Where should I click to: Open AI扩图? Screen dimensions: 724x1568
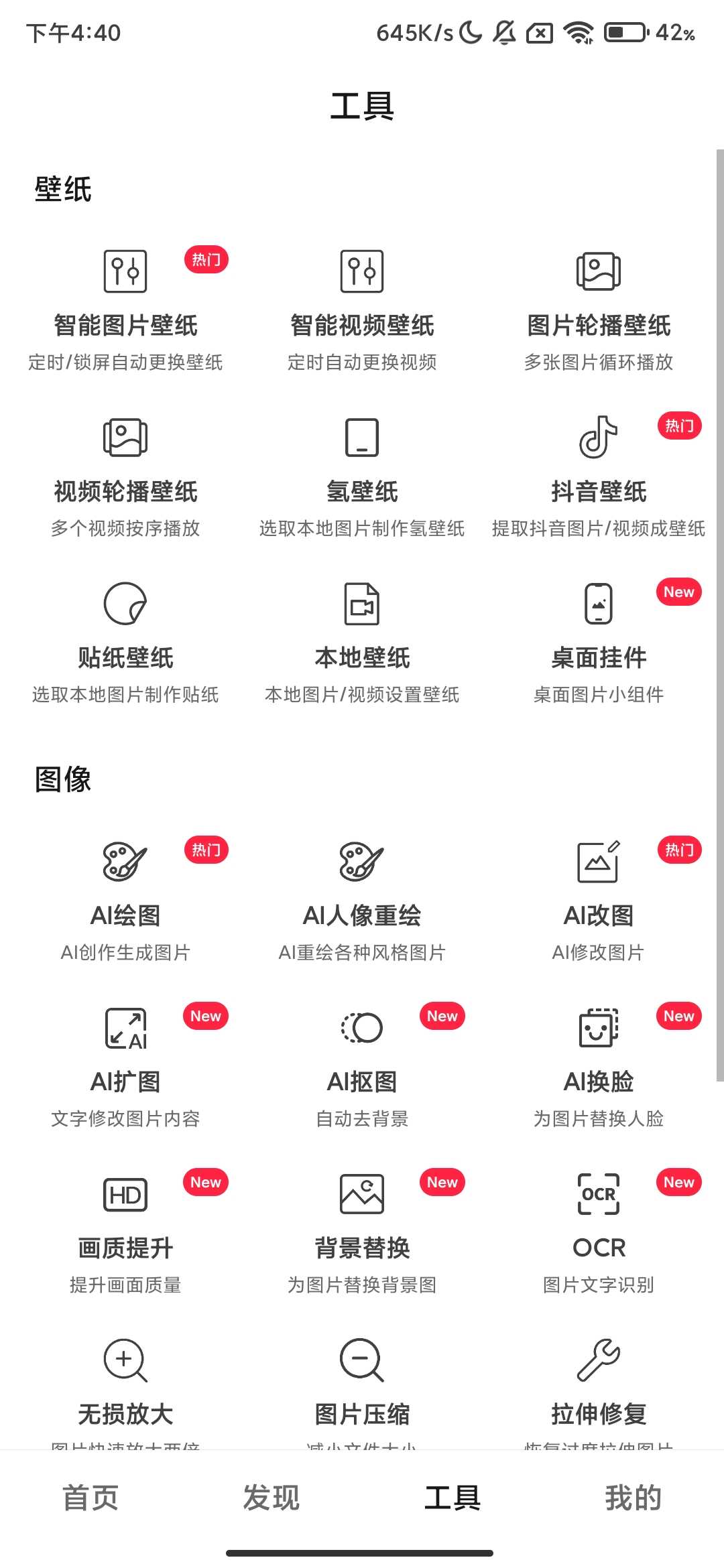click(125, 1067)
